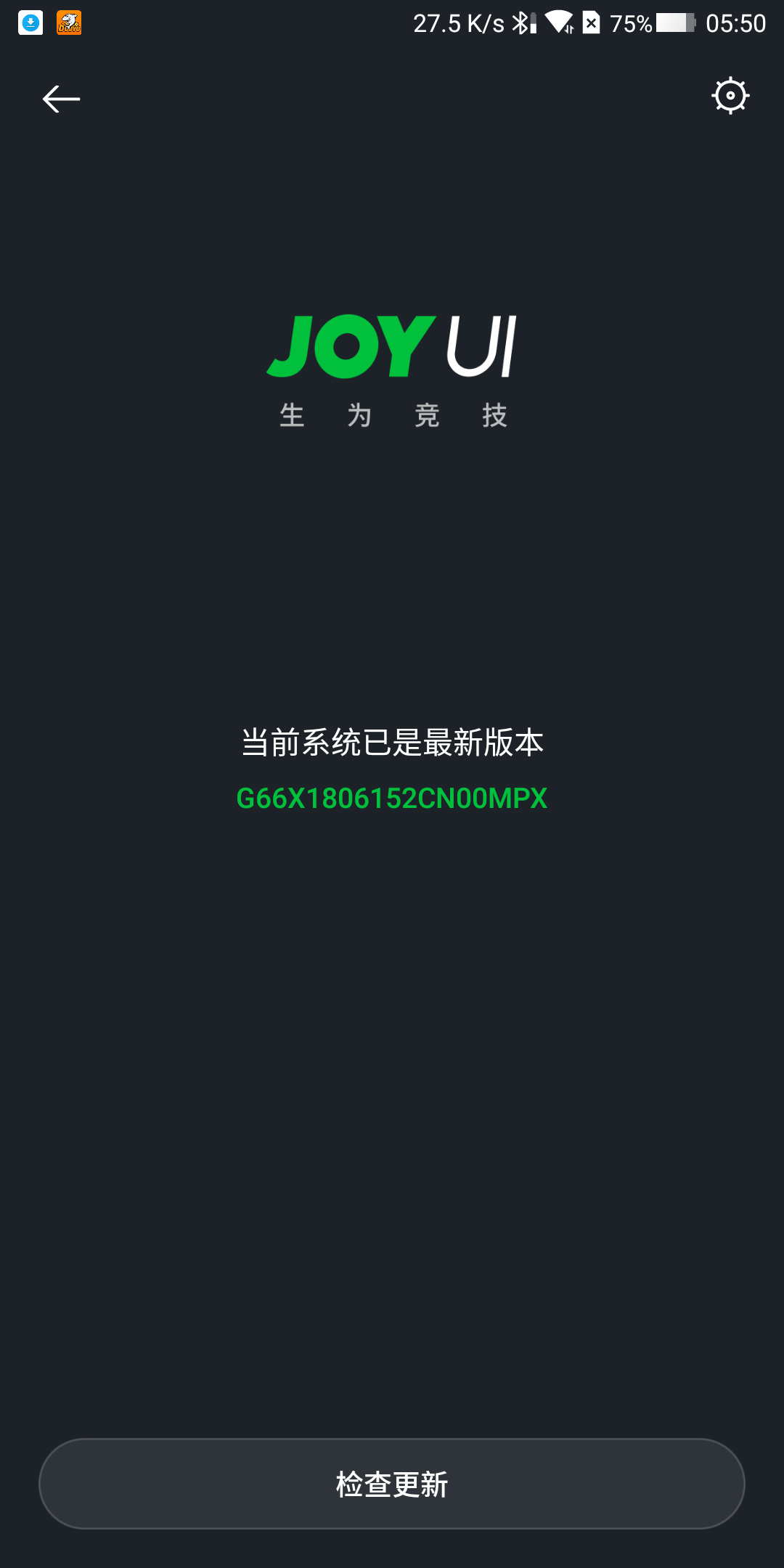Screen dimensions: 784x1568
Task: Tap the battery level icon
Action: (x=675, y=23)
